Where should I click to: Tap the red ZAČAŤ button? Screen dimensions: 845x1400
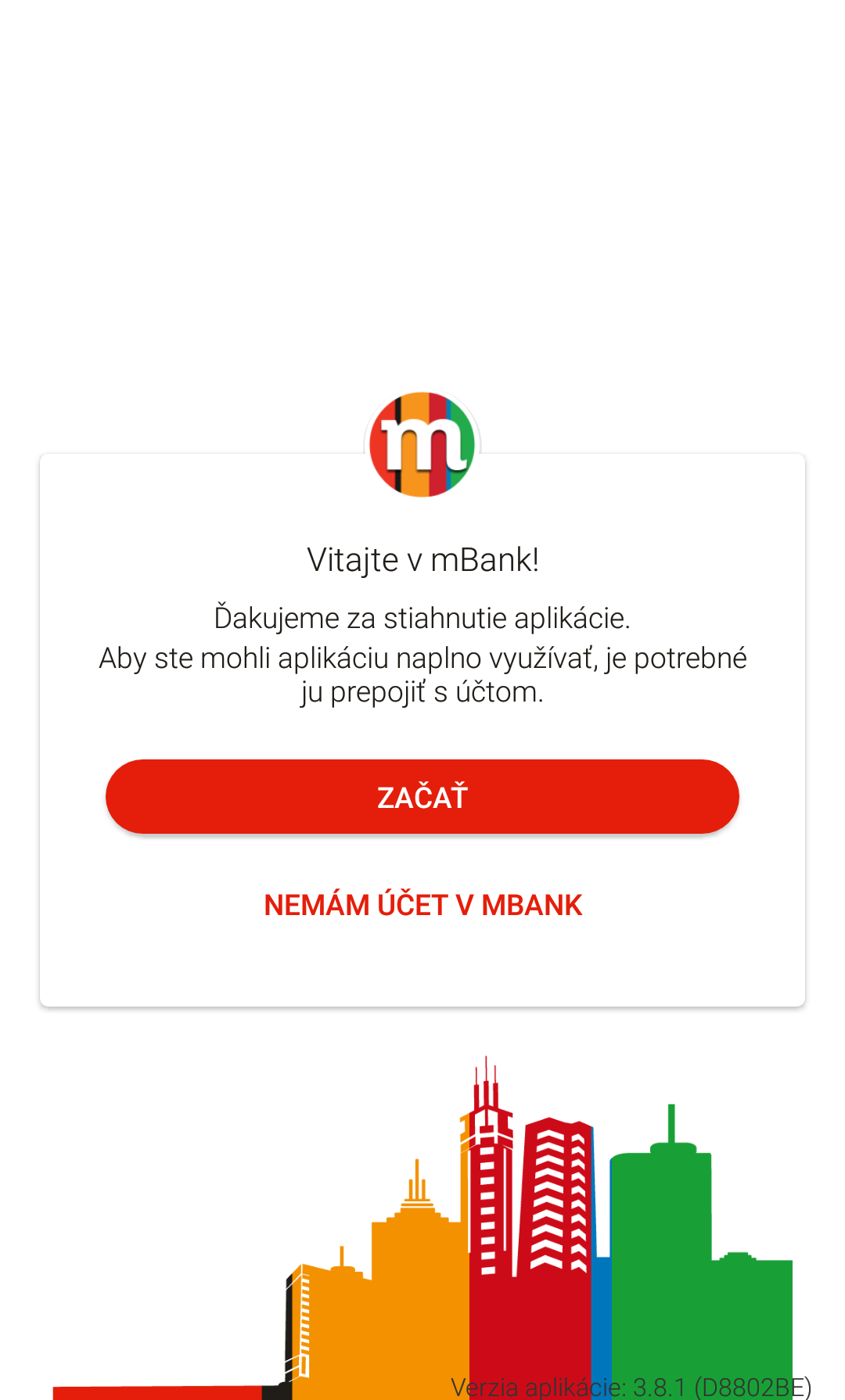[x=422, y=796]
